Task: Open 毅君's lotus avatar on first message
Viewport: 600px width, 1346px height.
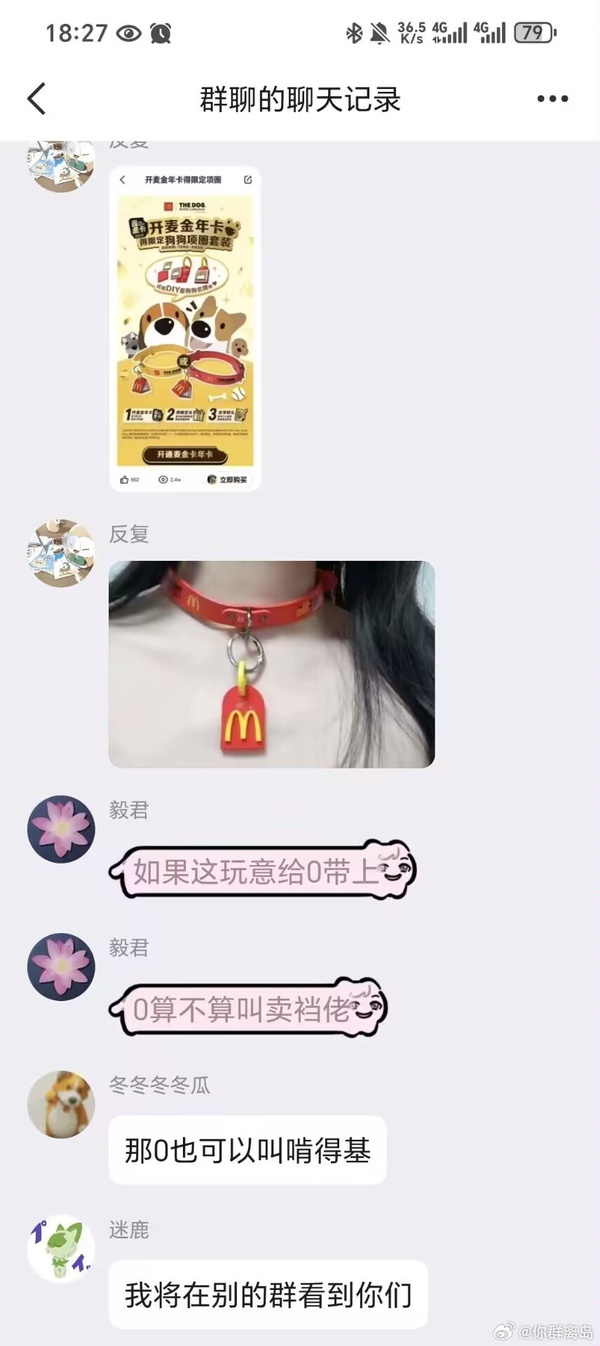Action: click(x=61, y=829)
